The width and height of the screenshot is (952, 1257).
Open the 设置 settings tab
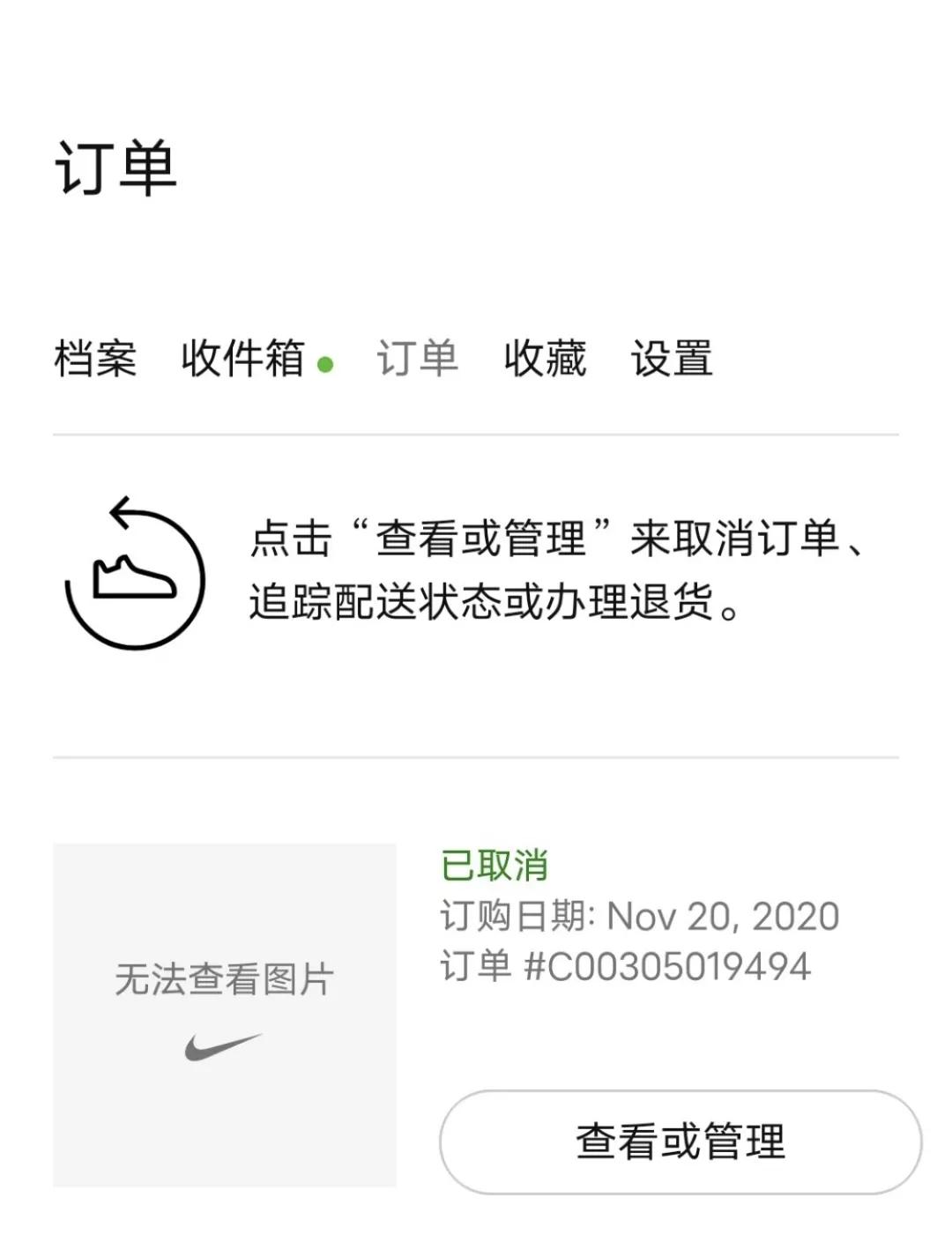coord(672,358)
